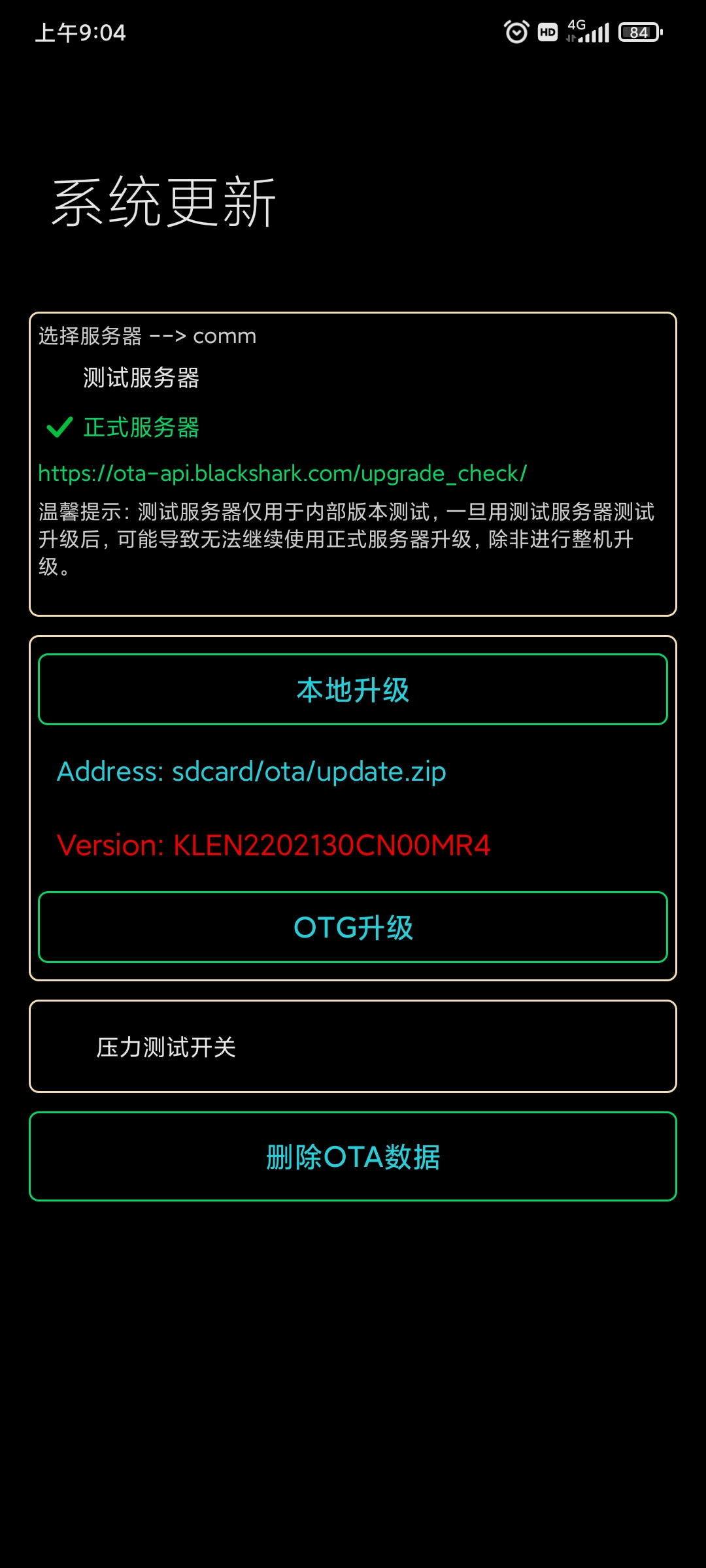
Task: Select the 测试服务器 option
Action: tap(141, 378)
